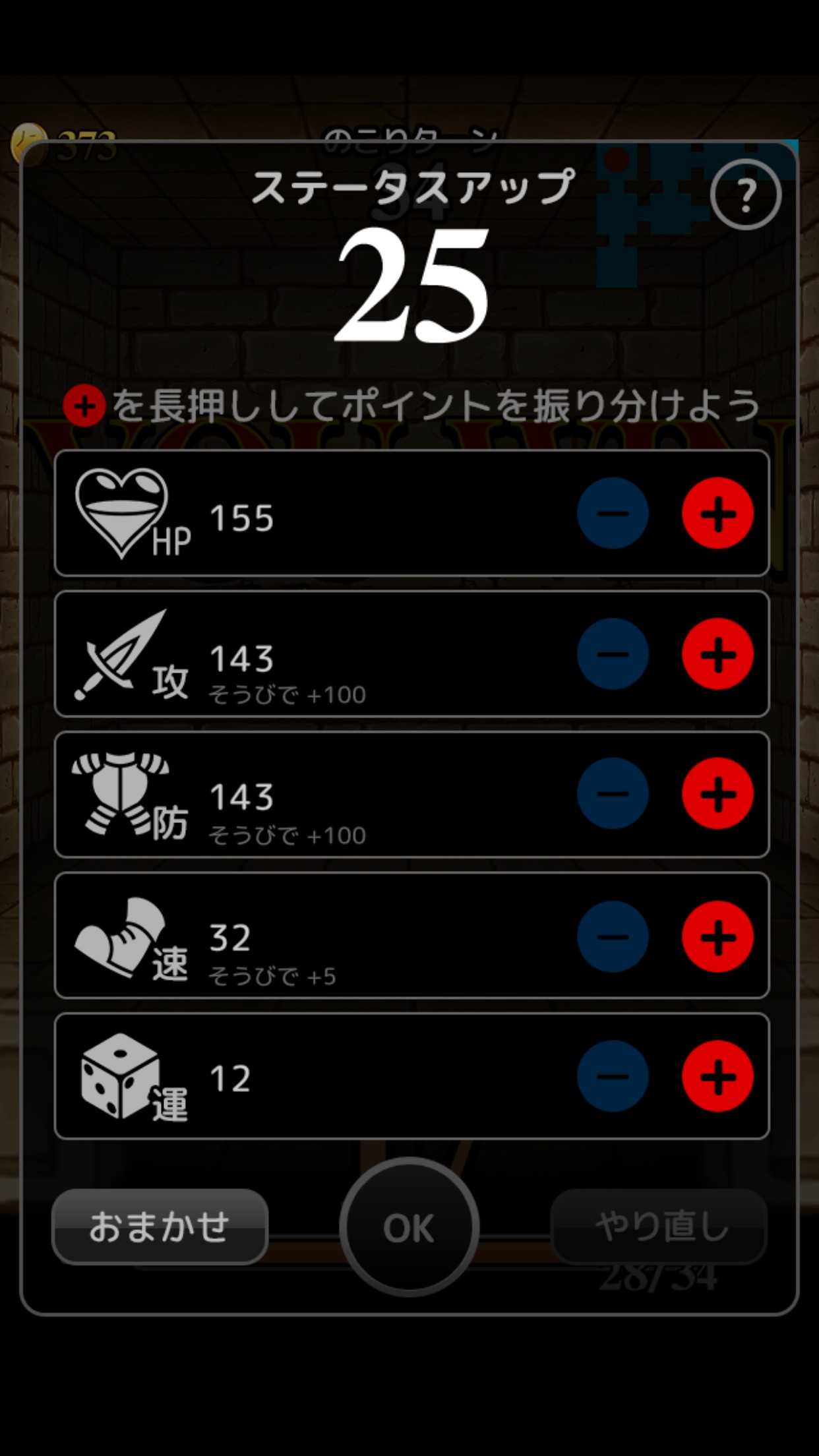
Task: Decrease speed (速) stat by one
Action: click(613, 936)
